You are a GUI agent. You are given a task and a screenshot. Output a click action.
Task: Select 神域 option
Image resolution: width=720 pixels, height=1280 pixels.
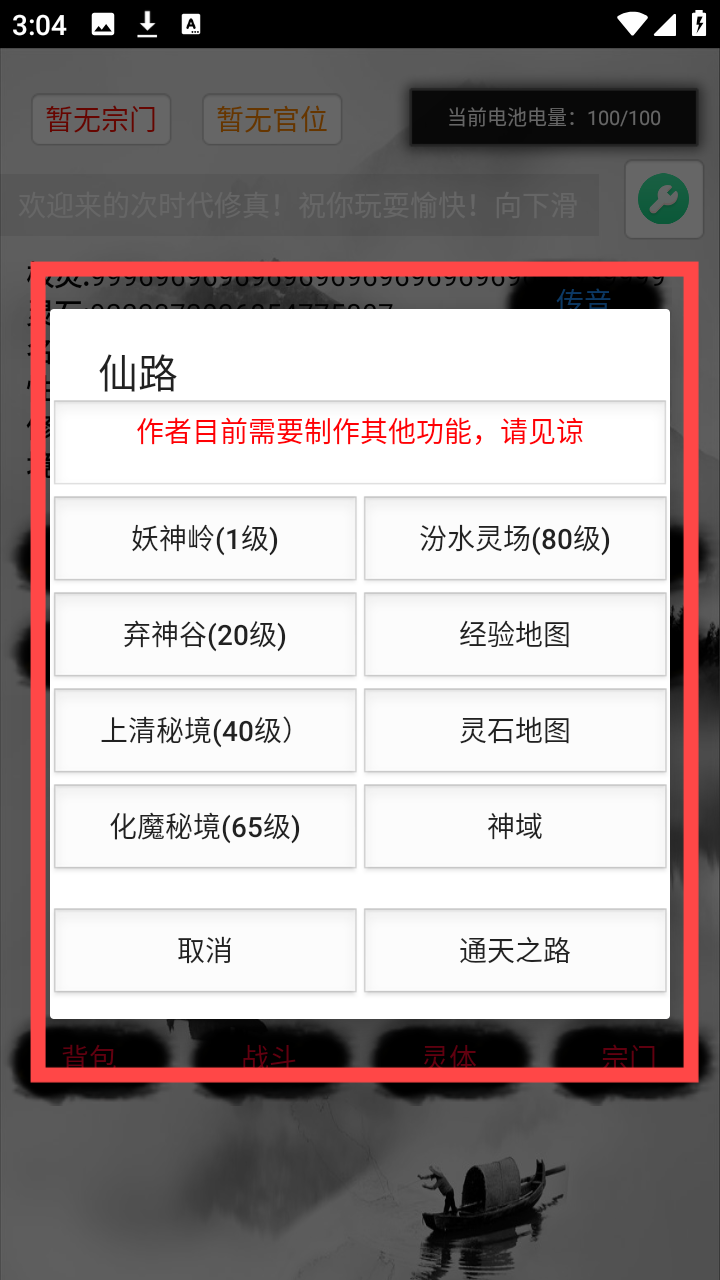point(515,826)
